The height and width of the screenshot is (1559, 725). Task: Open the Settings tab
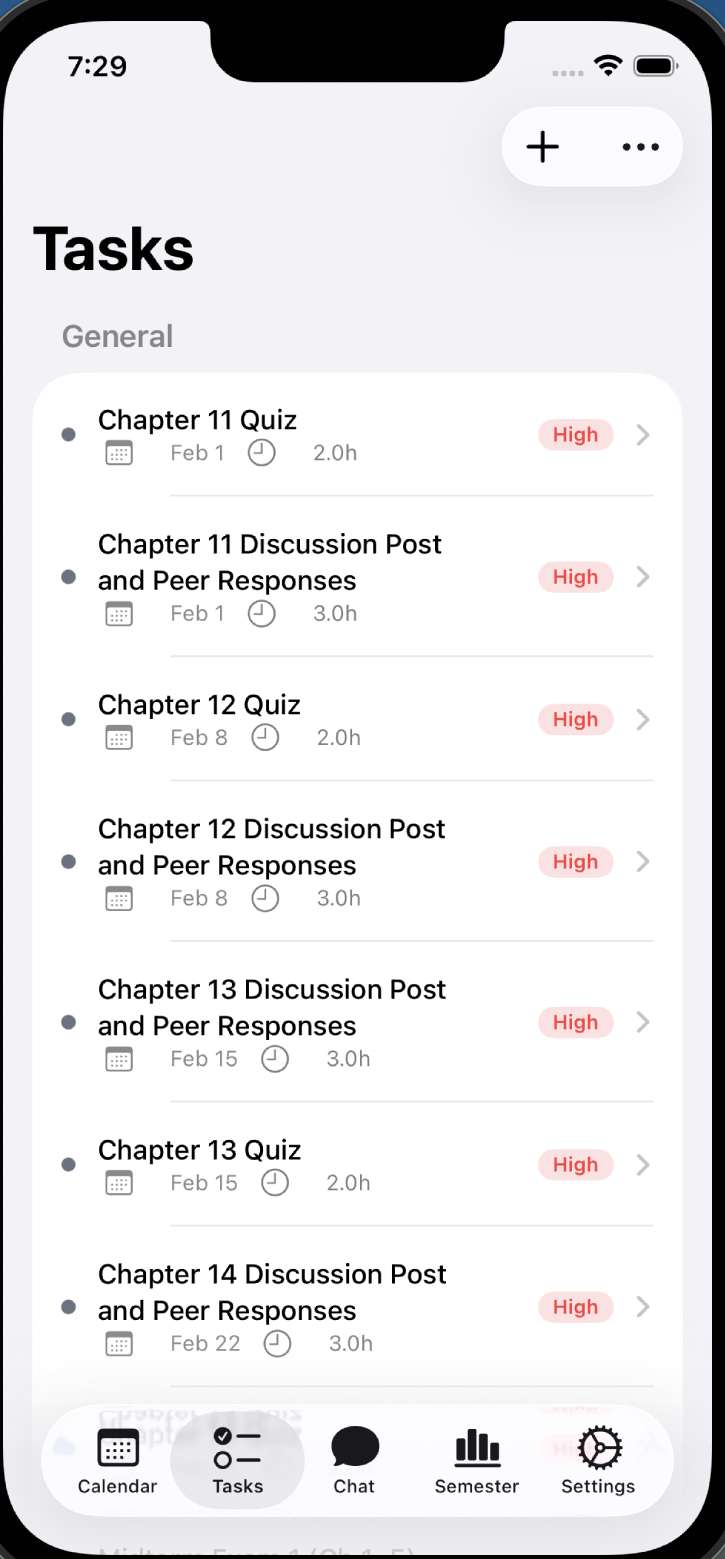coord(597,1460)
